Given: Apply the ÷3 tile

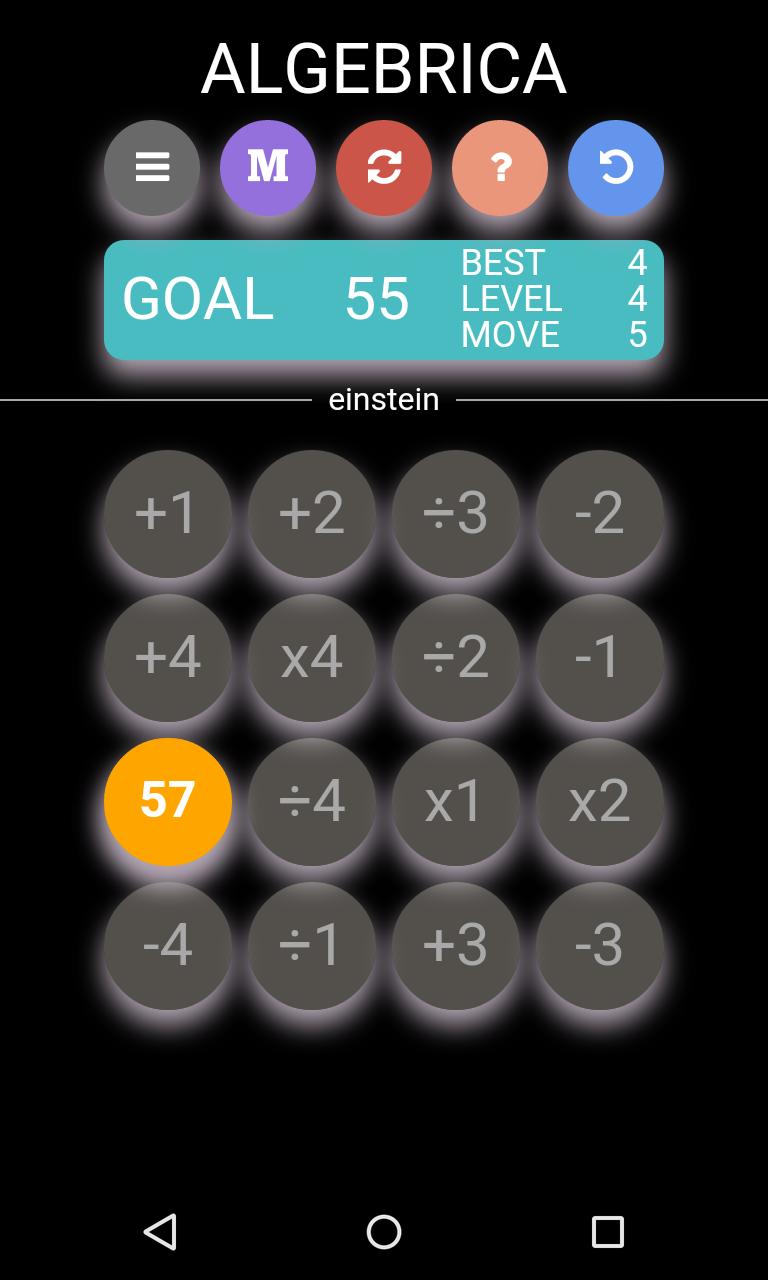Looking at the screenshot, I should coord(456,513).
